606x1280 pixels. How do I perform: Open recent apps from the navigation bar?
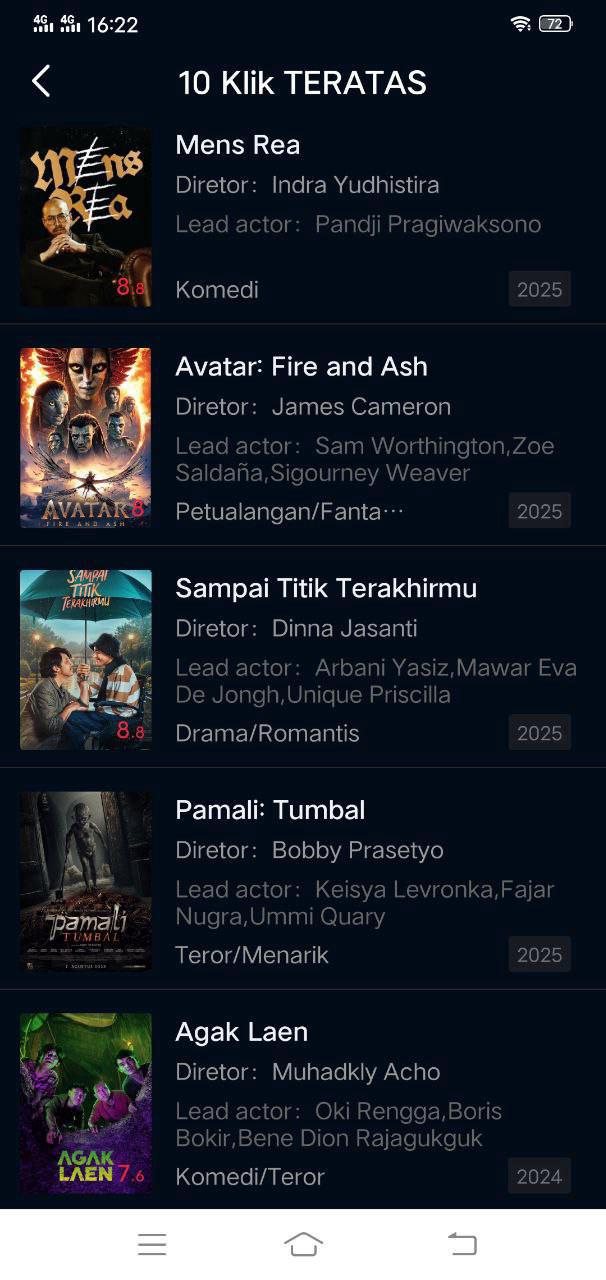pos(152,1244)
